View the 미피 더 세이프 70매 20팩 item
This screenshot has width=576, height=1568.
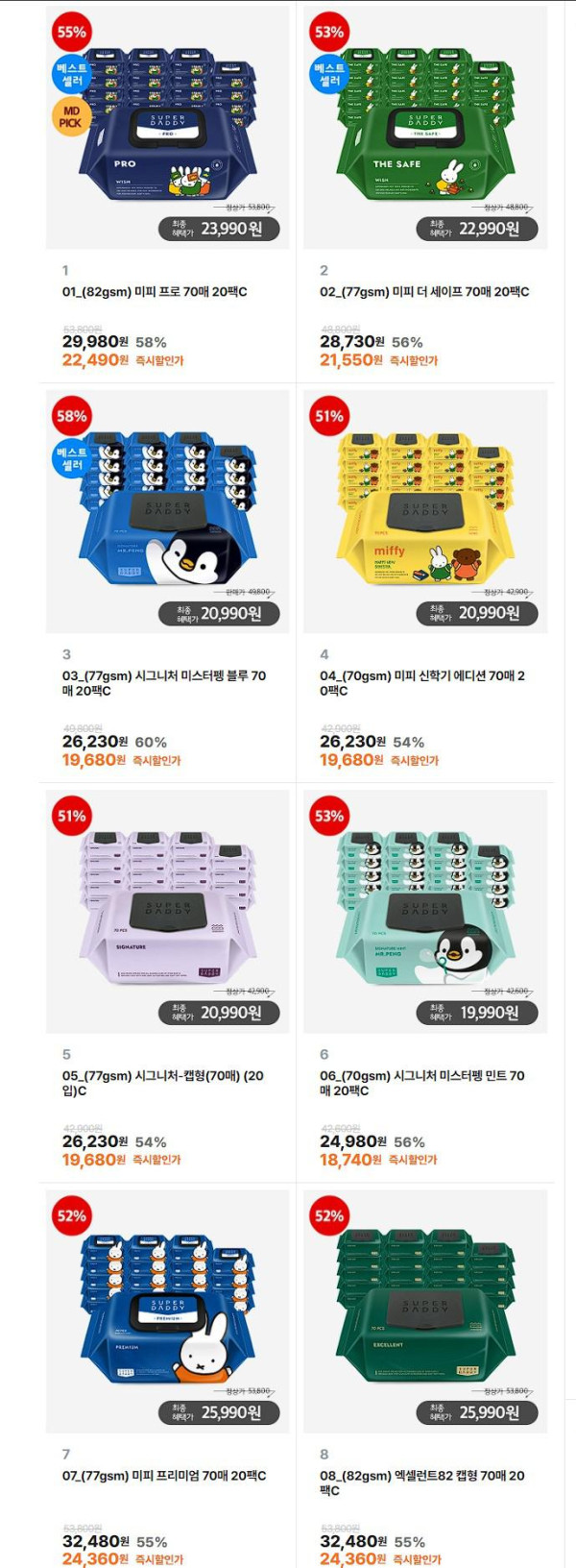(424, 292)
